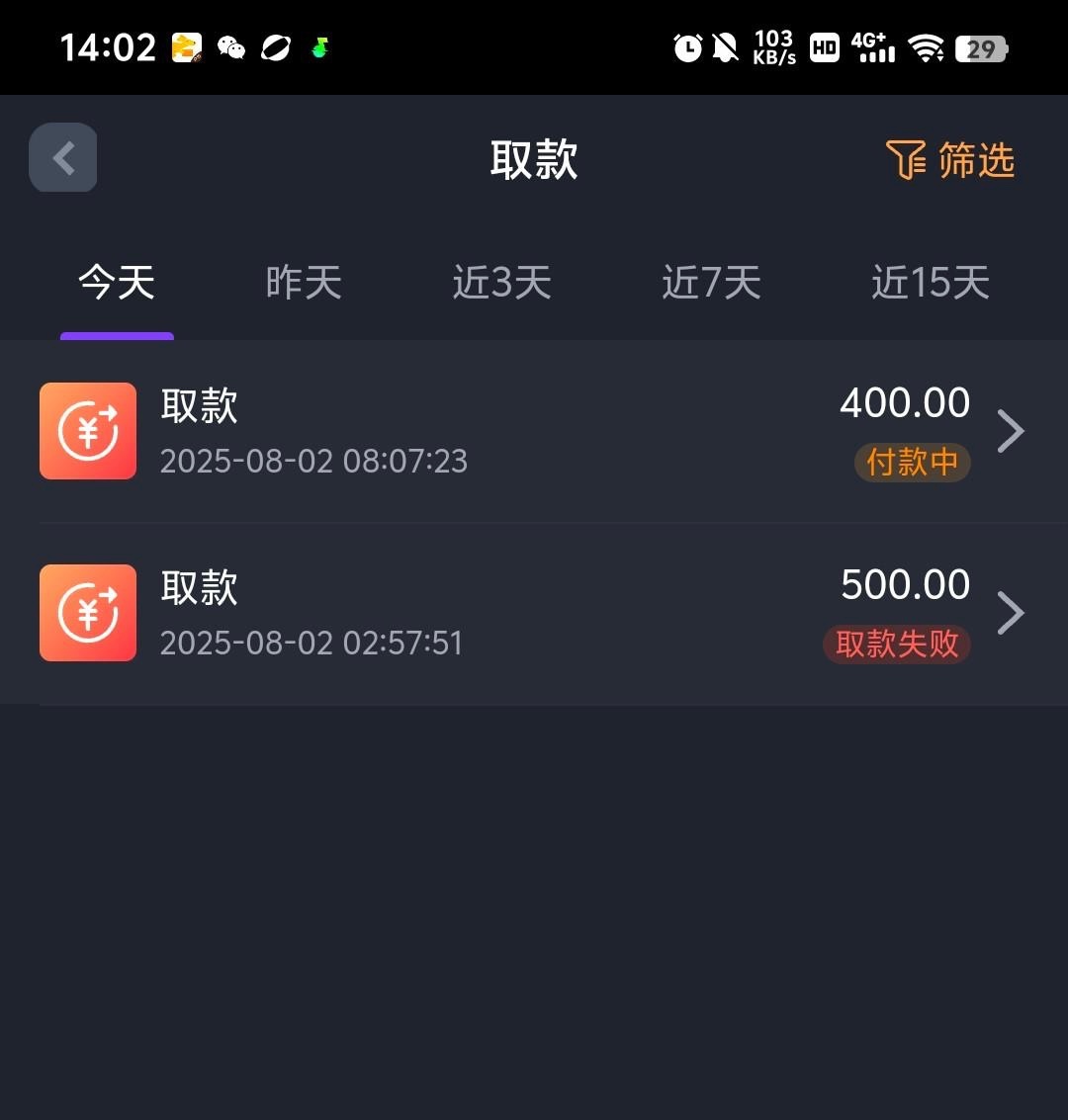Click the WeChat icon in the status bar
Image resolution: width=1068 pixels, height=1120 pixels.
230,47
